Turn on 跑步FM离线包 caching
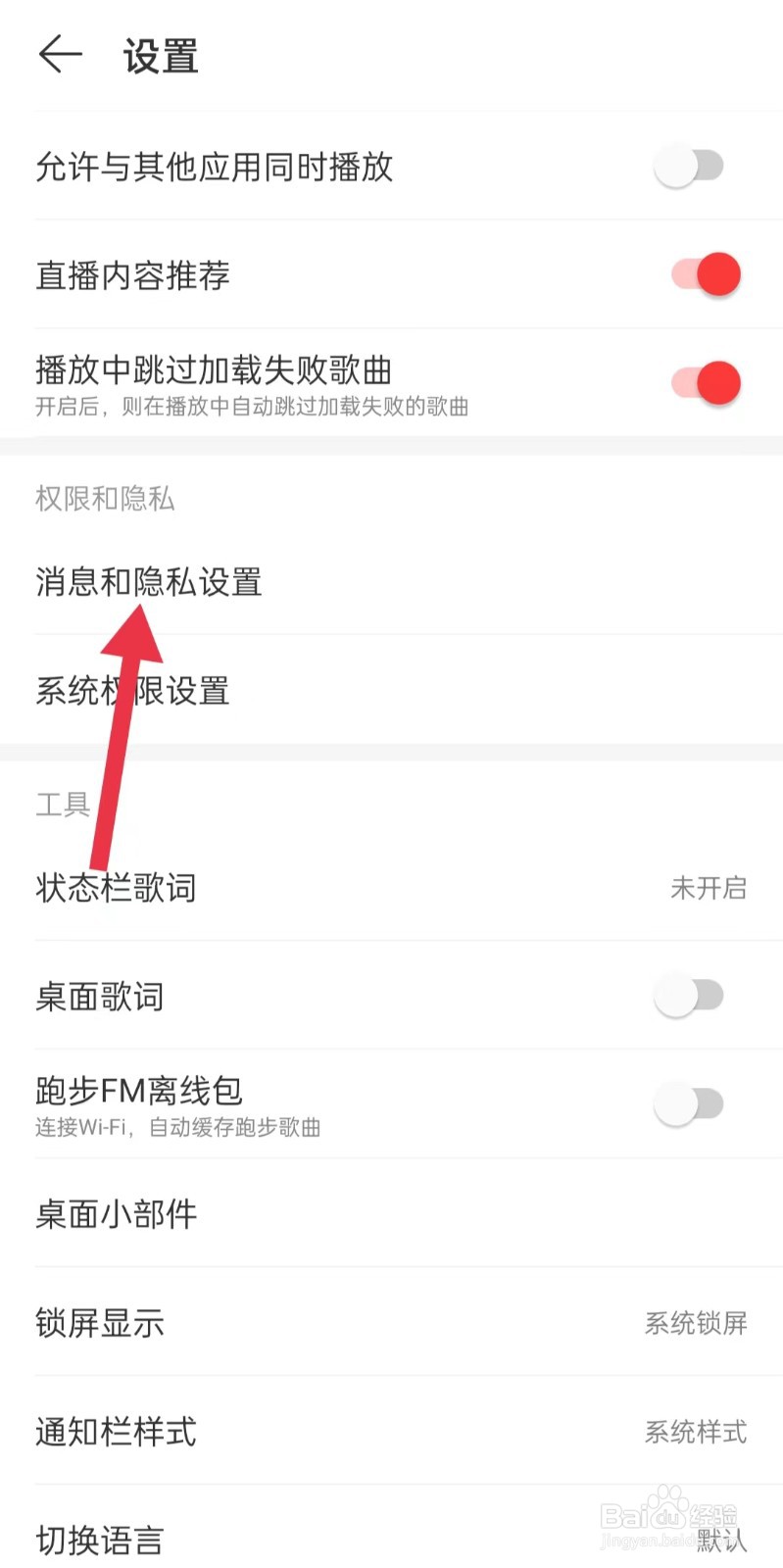Screen dimensions: 783x1568 686,1103
